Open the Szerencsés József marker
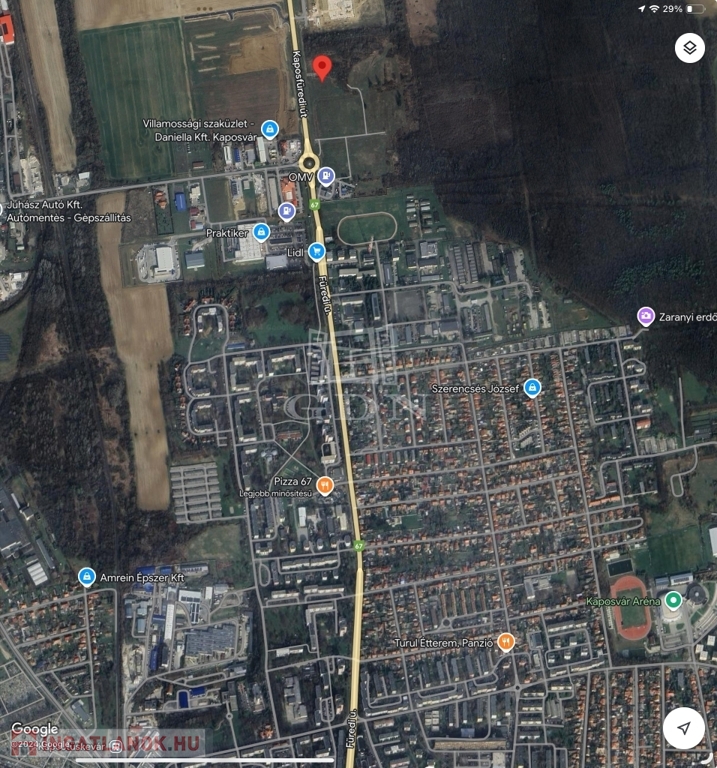 pyautogui.click(x=532, y=387)
